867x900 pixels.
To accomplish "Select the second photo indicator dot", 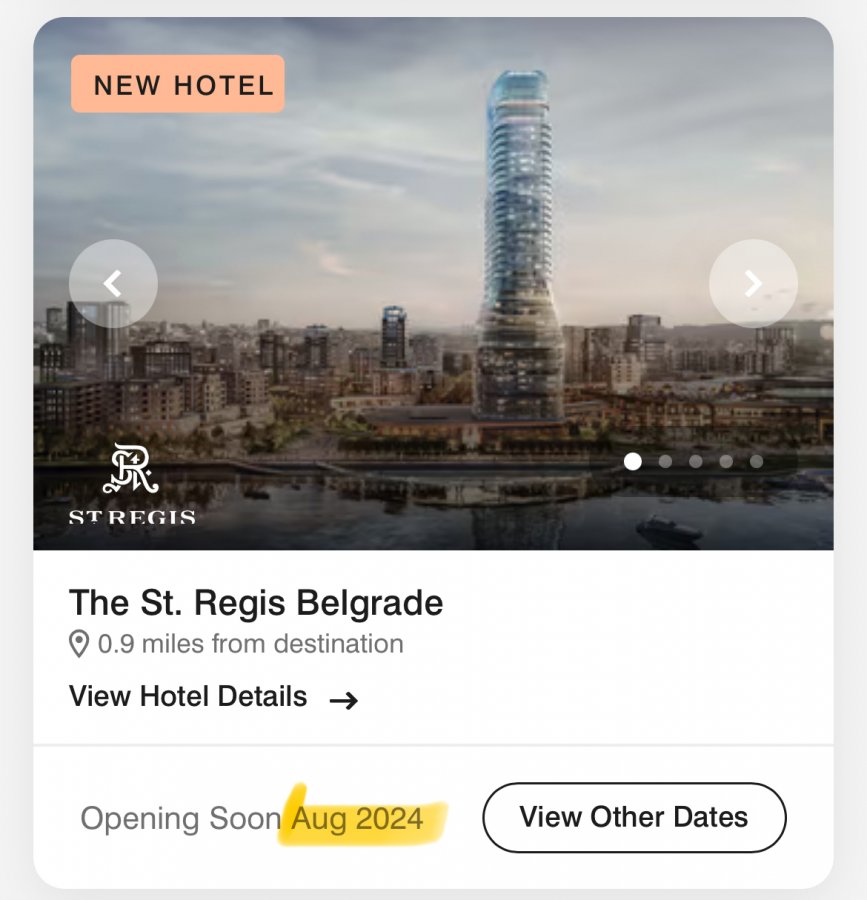I will point(665,461).
